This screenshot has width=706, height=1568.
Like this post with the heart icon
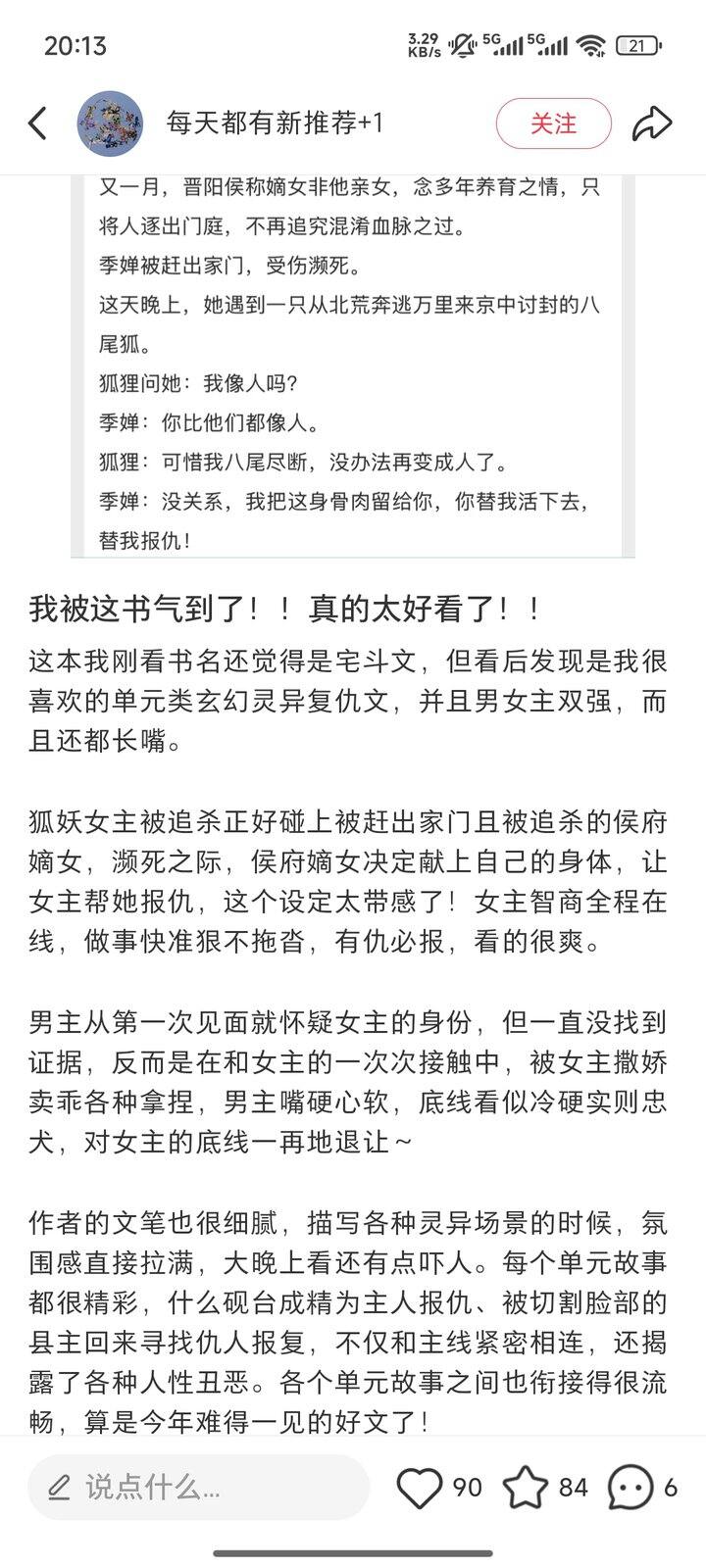tap(420, 1488)
